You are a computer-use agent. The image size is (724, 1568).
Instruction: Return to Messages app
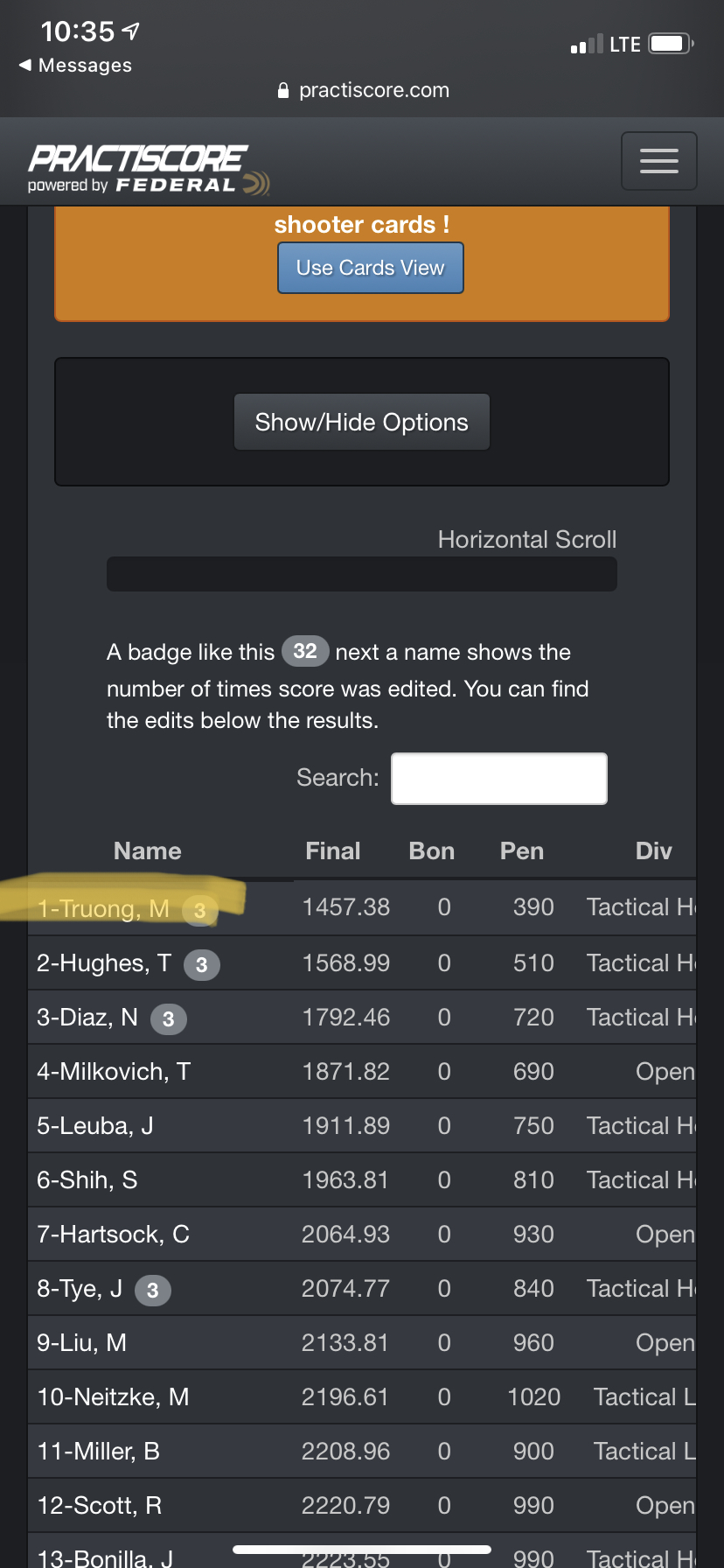(x=76, y=66)
